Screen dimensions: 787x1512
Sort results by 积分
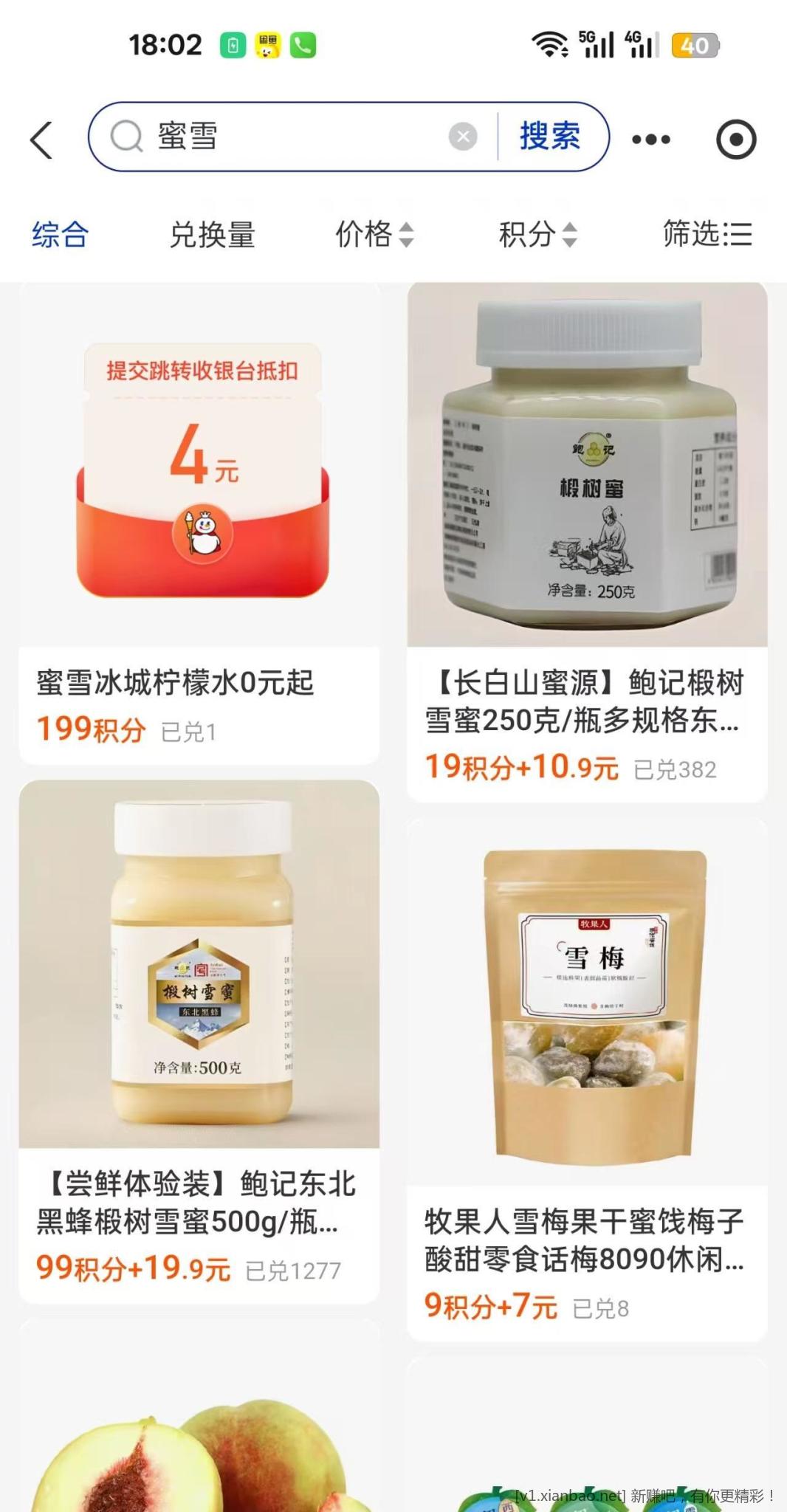[537, 235]
